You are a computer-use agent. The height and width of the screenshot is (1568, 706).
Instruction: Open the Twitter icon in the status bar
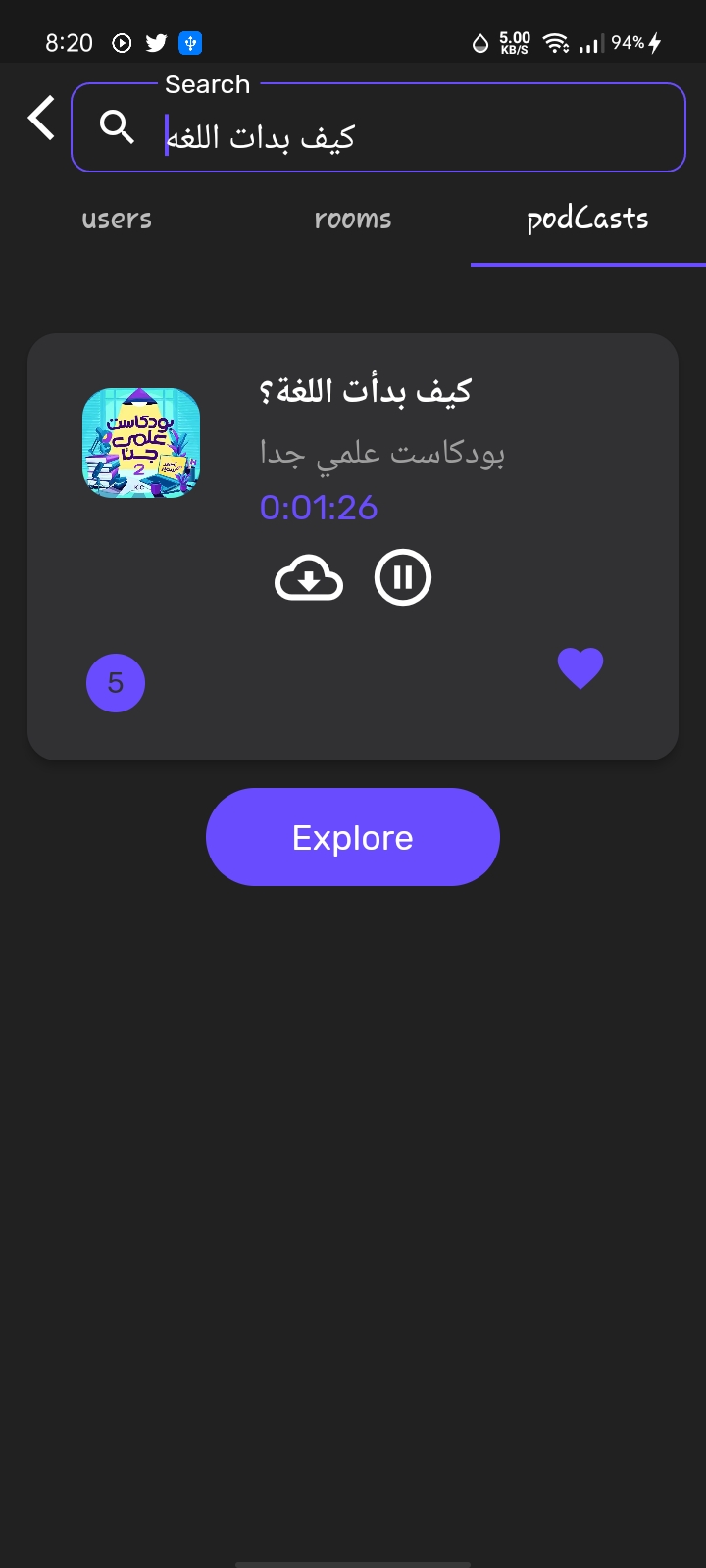coord(157,42)
